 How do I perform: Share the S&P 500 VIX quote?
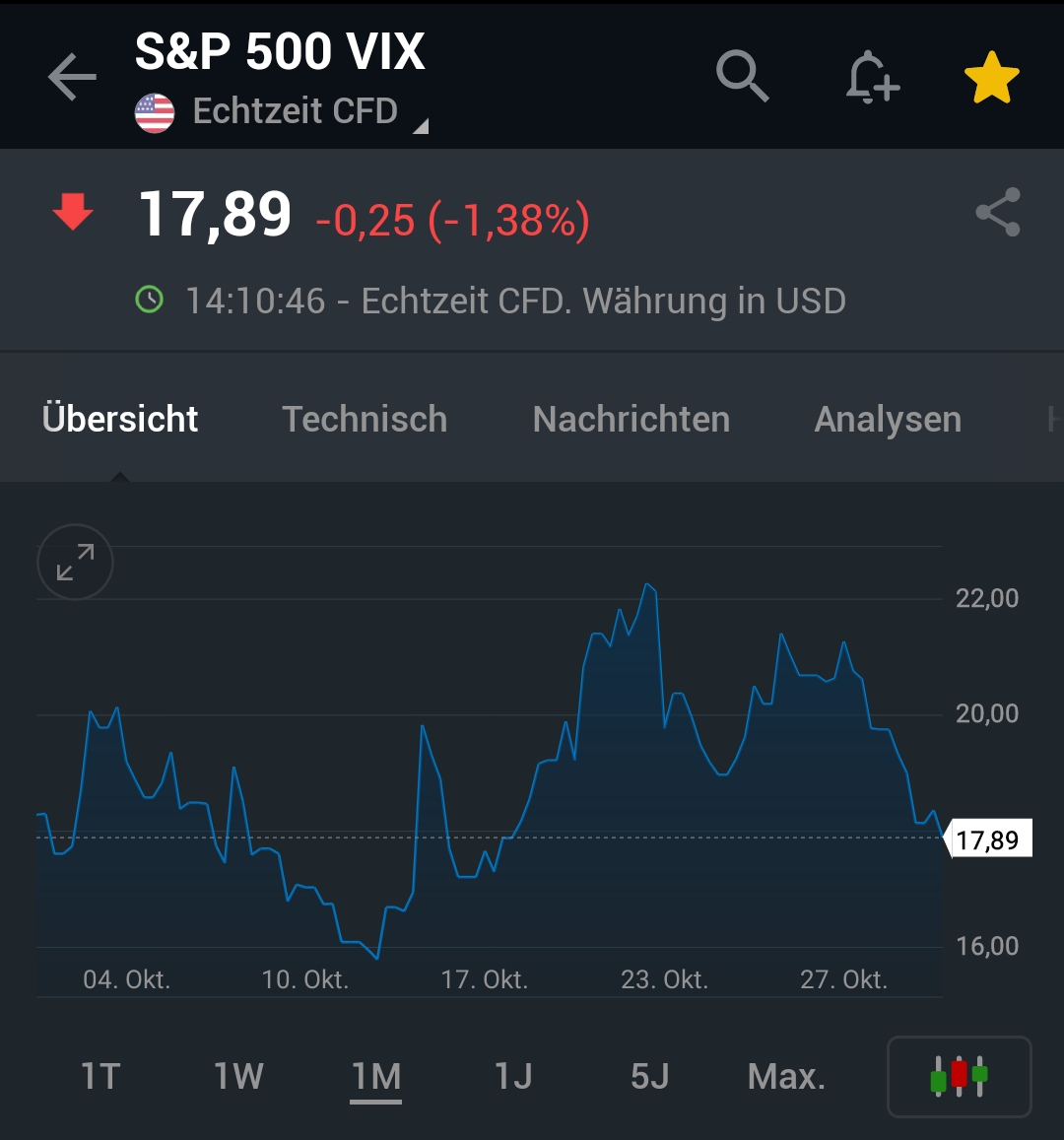point(997,212)
